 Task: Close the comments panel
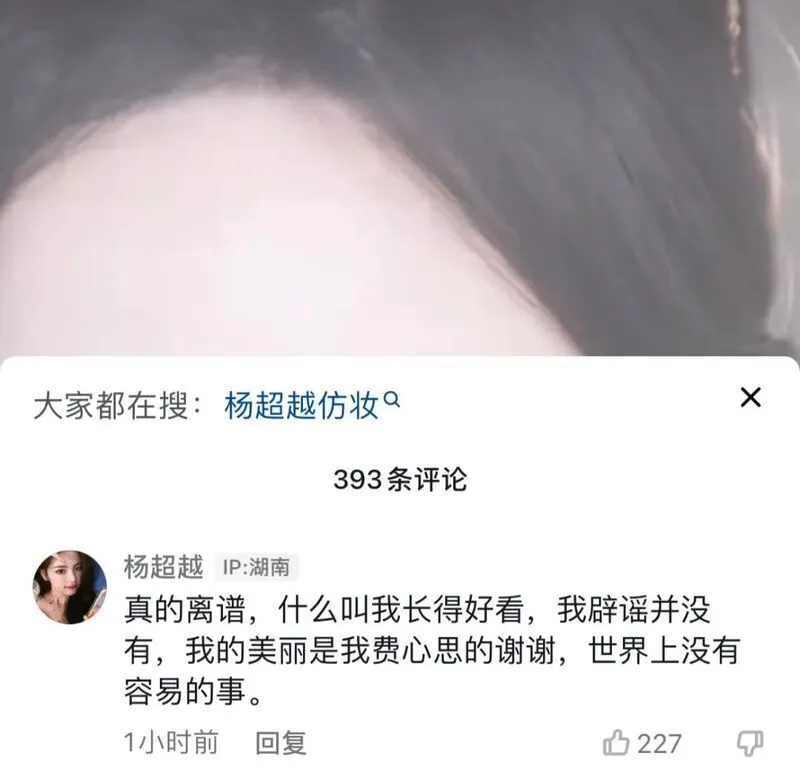pos(750,398)
